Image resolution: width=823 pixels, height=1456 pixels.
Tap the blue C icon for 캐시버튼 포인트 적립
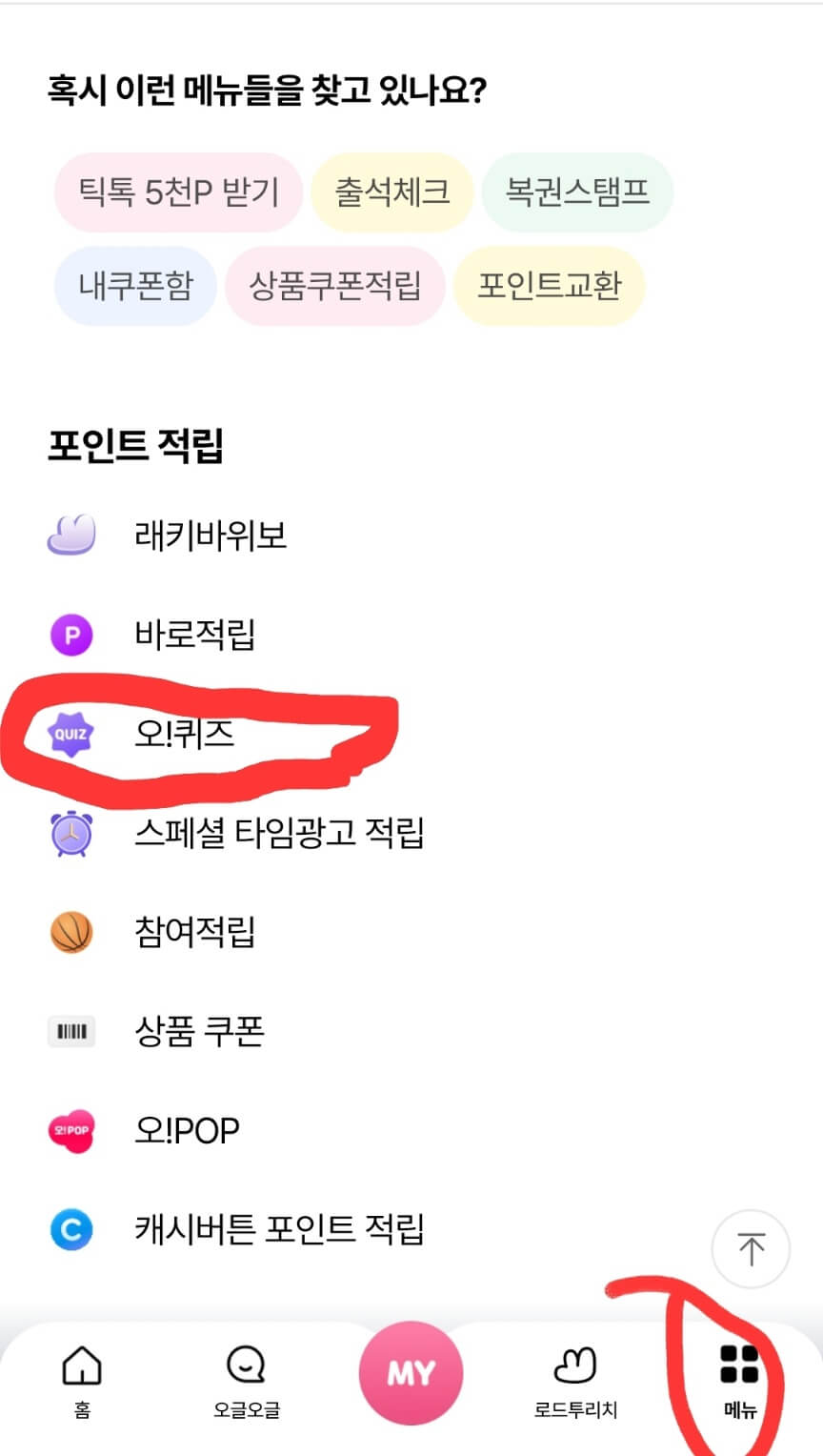(72, 1229)
